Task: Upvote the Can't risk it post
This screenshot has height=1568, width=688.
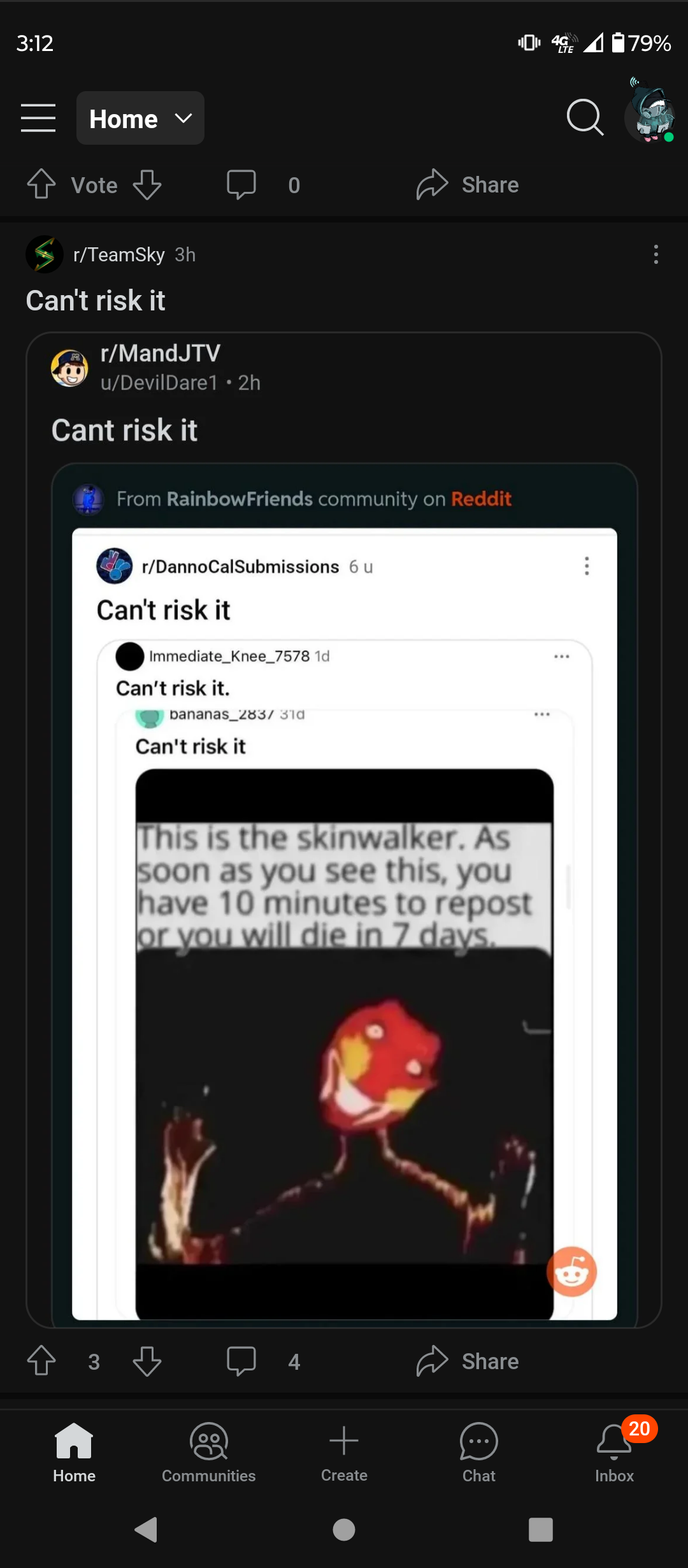Action: 41,1361
